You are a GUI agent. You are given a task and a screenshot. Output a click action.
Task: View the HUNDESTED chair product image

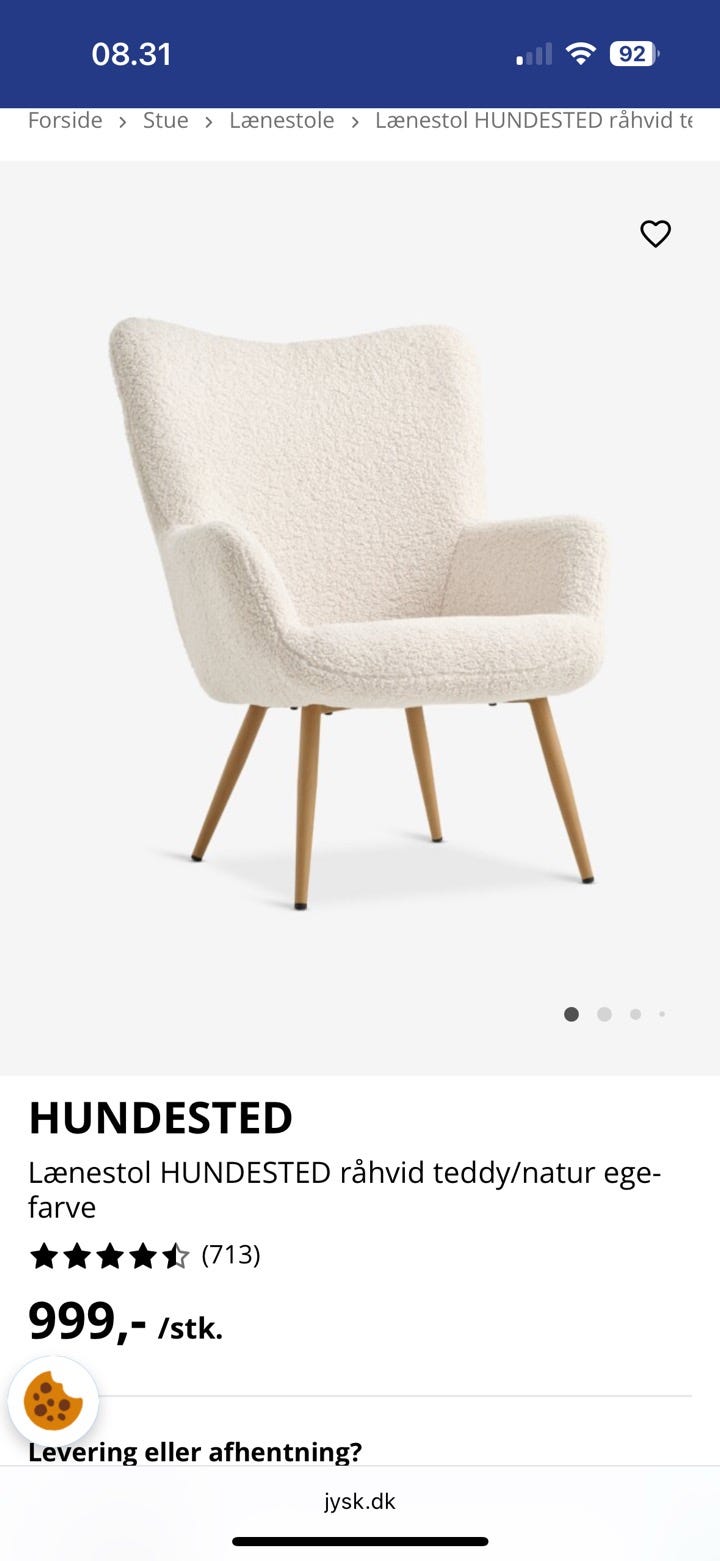click(x=358, y=610)
